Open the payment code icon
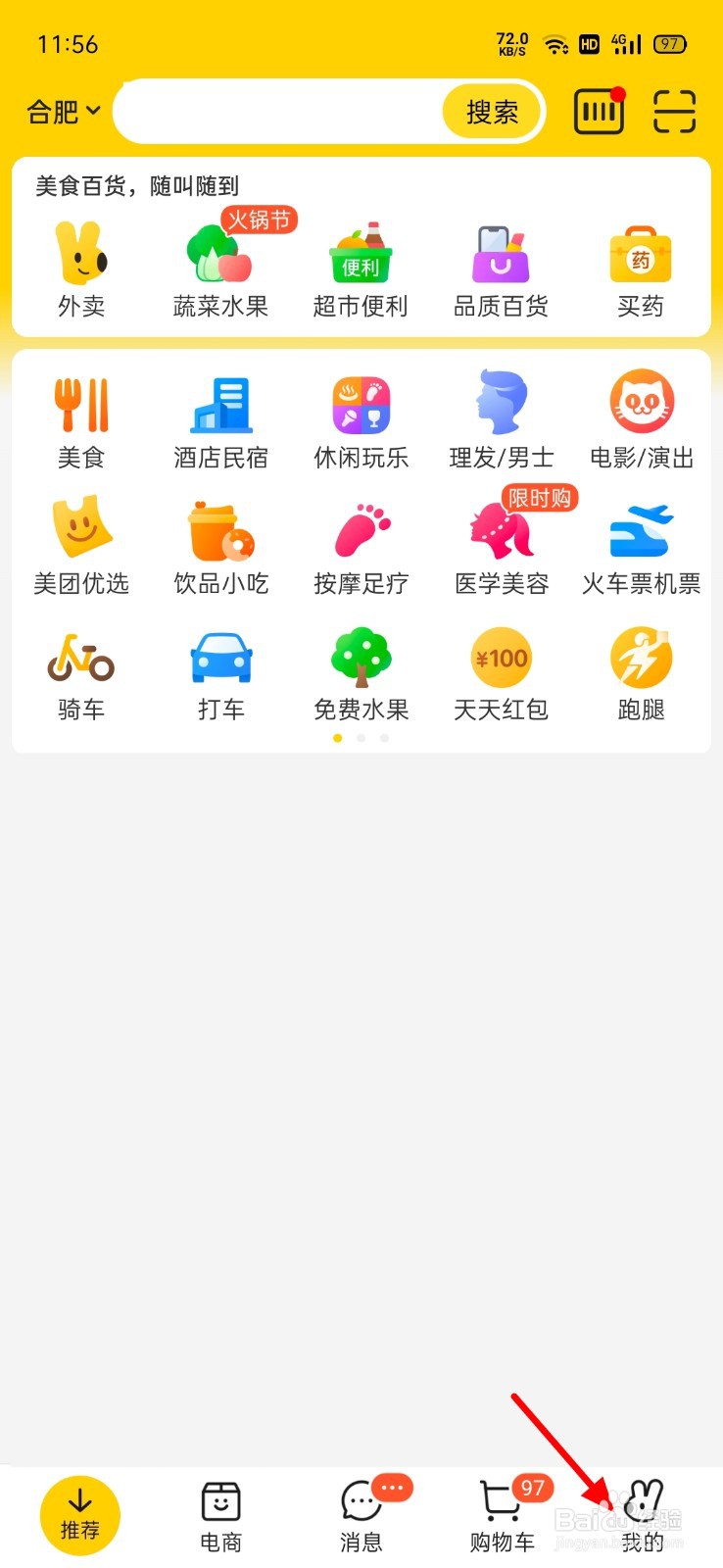 (599, 111)
